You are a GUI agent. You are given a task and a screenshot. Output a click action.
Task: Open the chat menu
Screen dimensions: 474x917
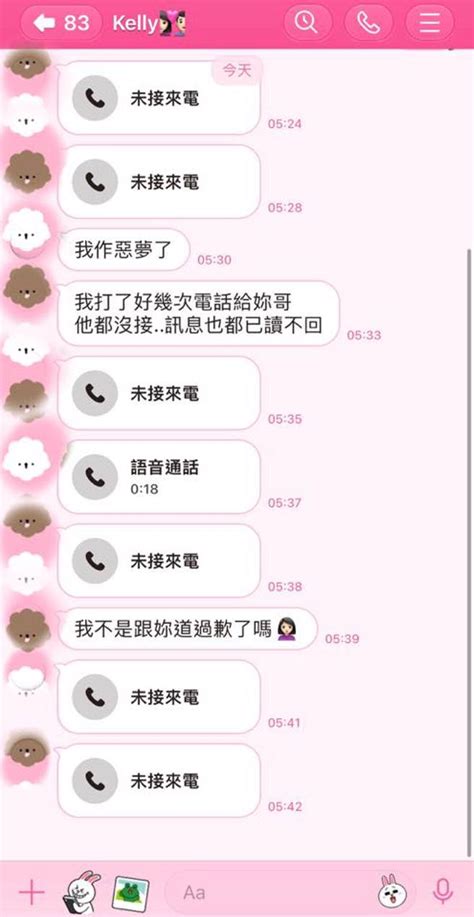[x=430, y=23]
